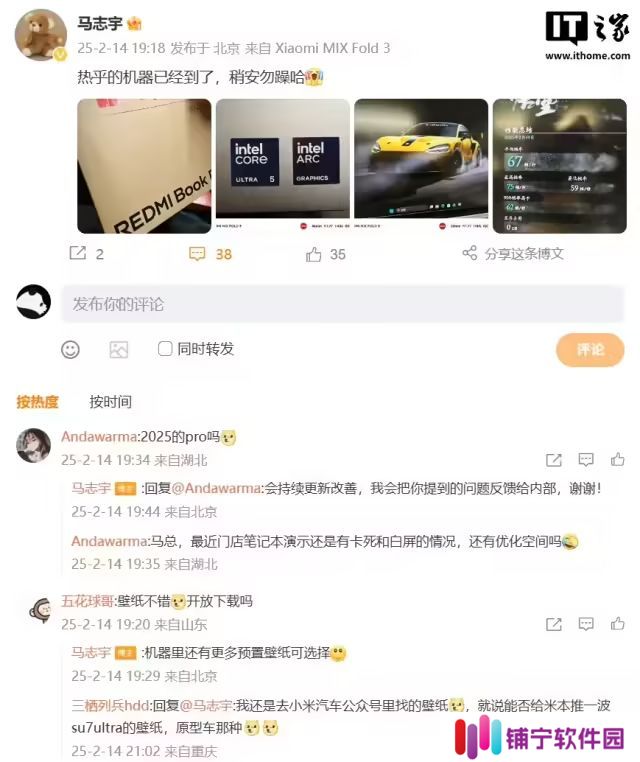640x762 pixels.
Task: Open 马志宇's profile avatar
Action: click(40, 36)
